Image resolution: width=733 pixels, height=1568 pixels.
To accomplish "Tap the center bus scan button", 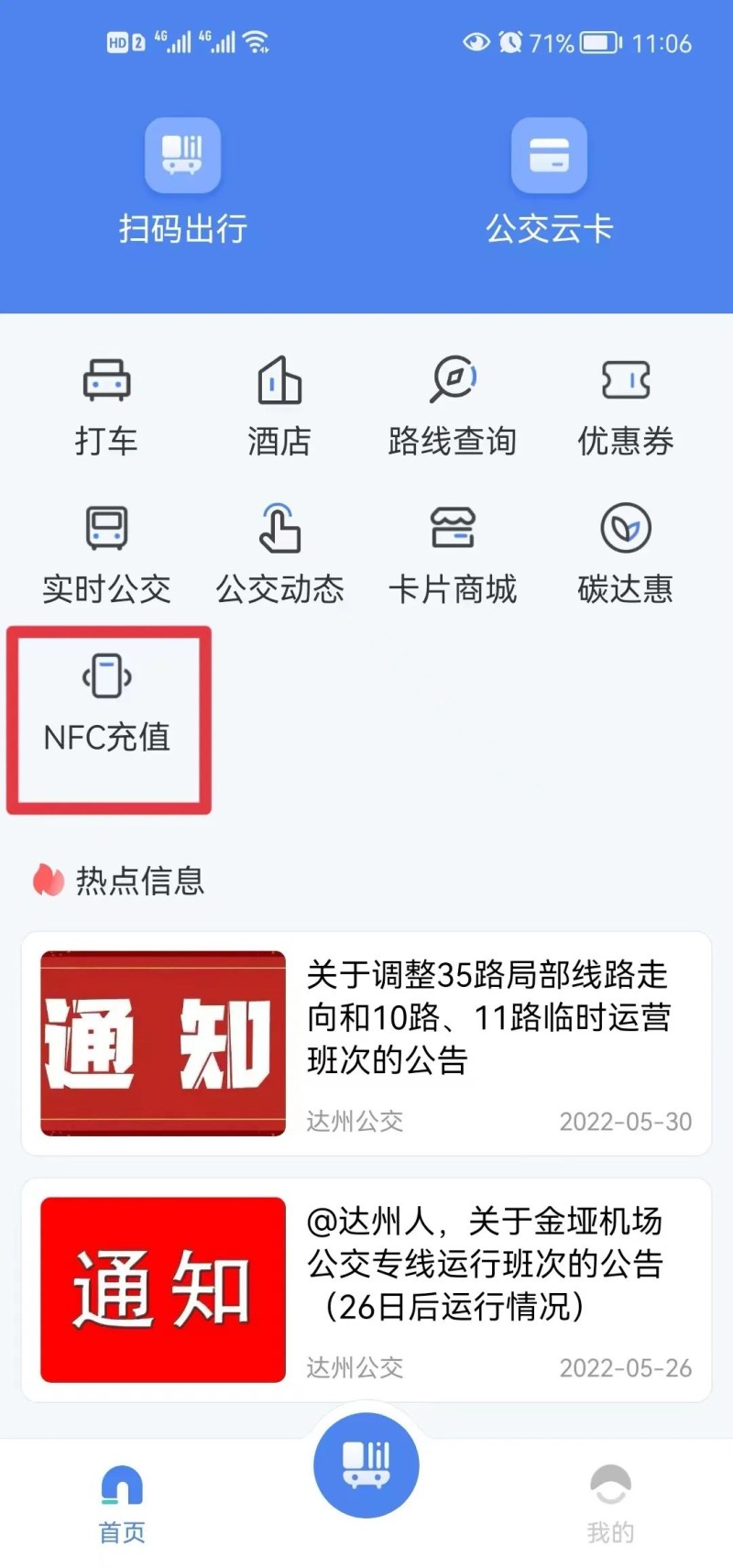I will tap(366, 1464).
